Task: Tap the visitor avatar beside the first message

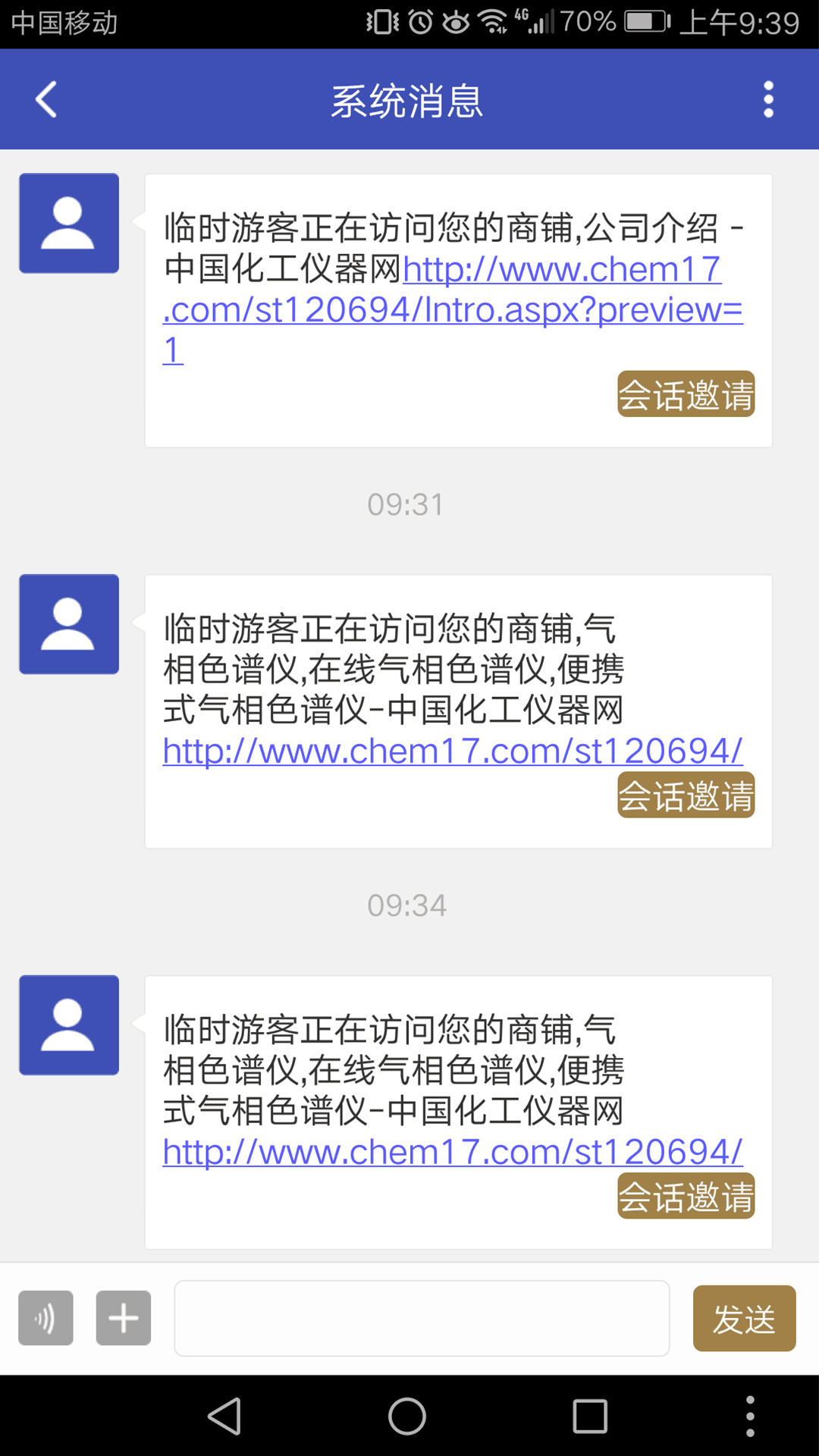Action: point(69,223)
